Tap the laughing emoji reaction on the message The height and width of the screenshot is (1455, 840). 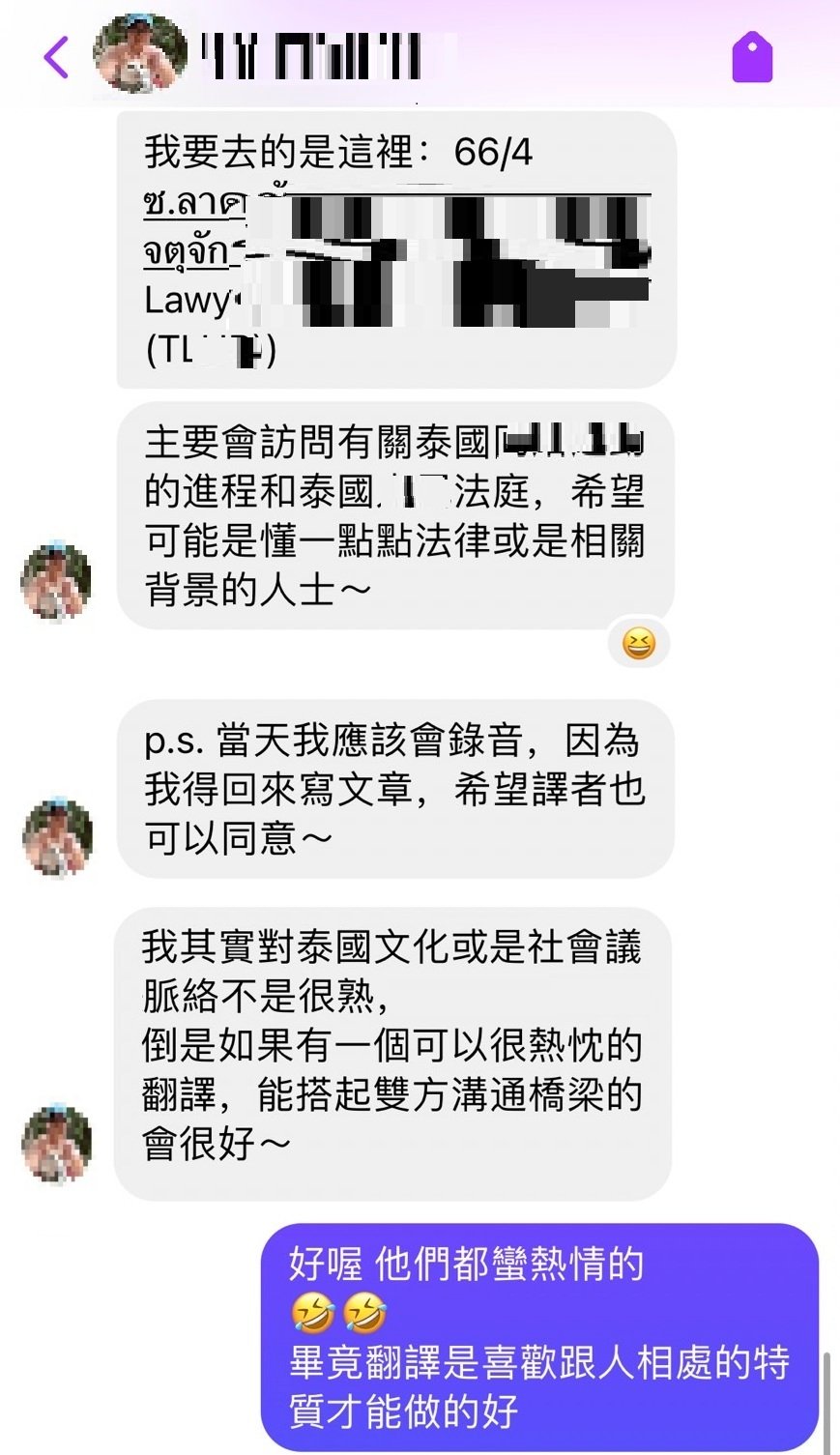pos(638,643)
